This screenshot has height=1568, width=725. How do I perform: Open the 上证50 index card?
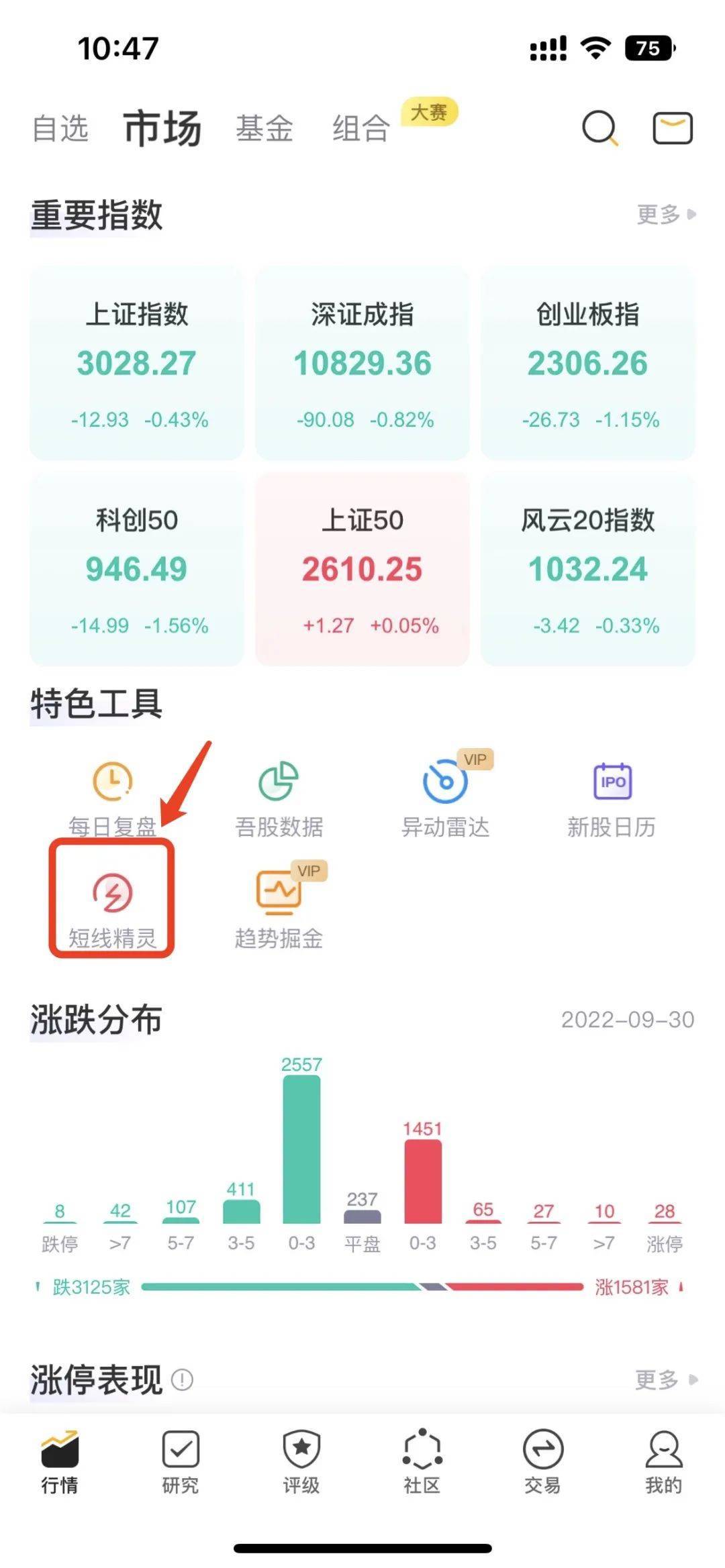pos(362,570)
